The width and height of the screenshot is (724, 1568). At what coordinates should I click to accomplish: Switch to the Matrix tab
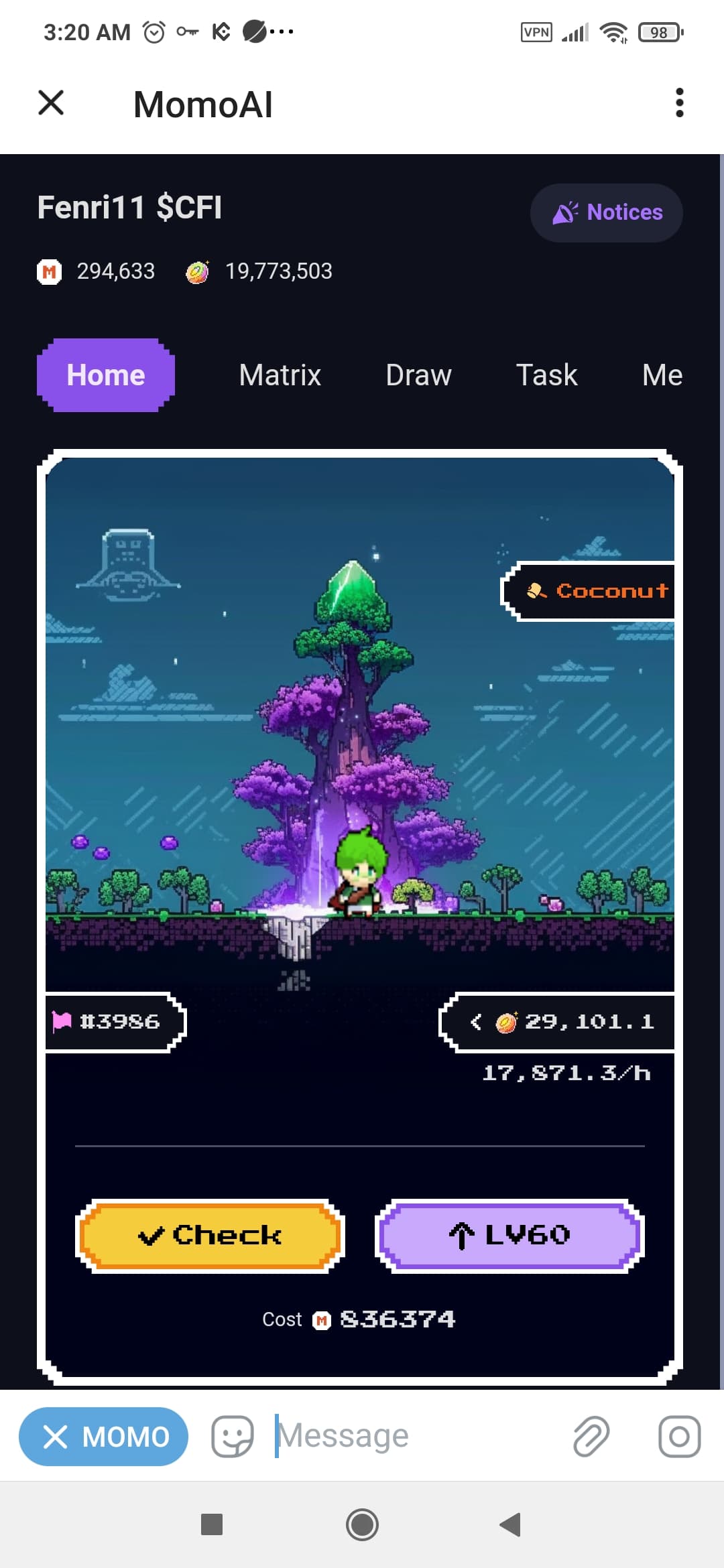[280, 375]
